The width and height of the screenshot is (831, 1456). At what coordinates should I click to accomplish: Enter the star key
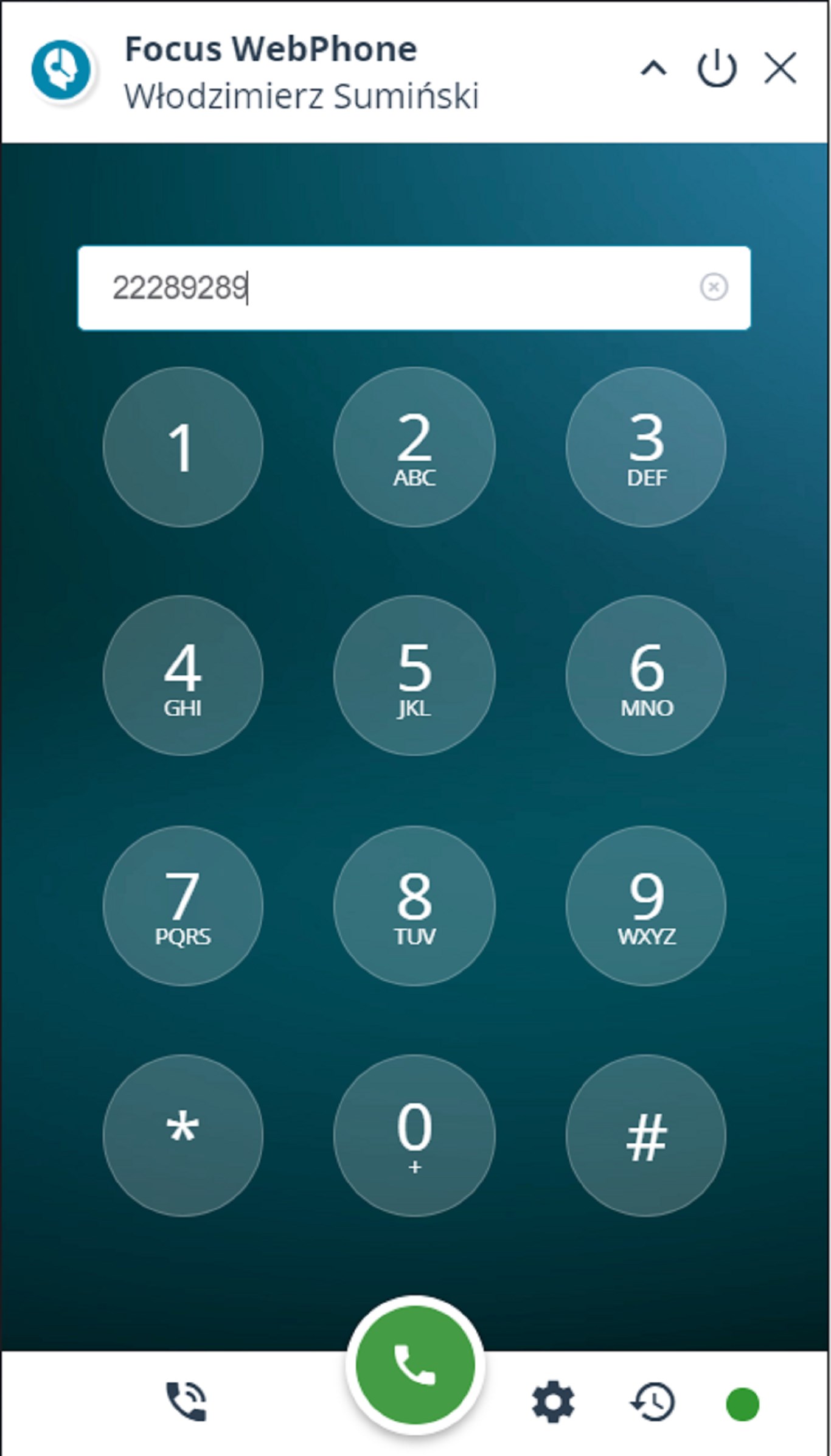click(183, 1135)
